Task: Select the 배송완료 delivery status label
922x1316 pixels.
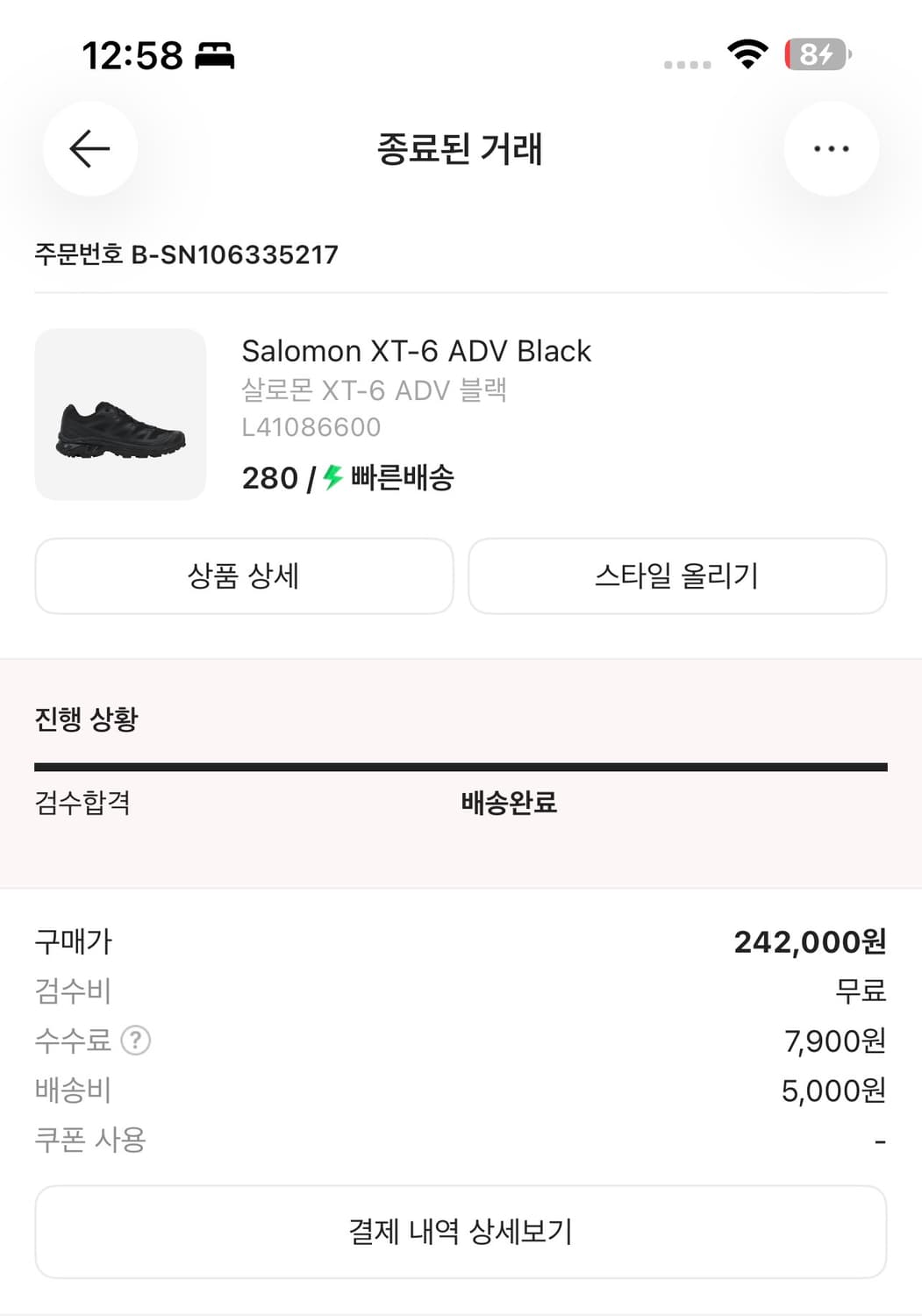Action: point(509,803)
